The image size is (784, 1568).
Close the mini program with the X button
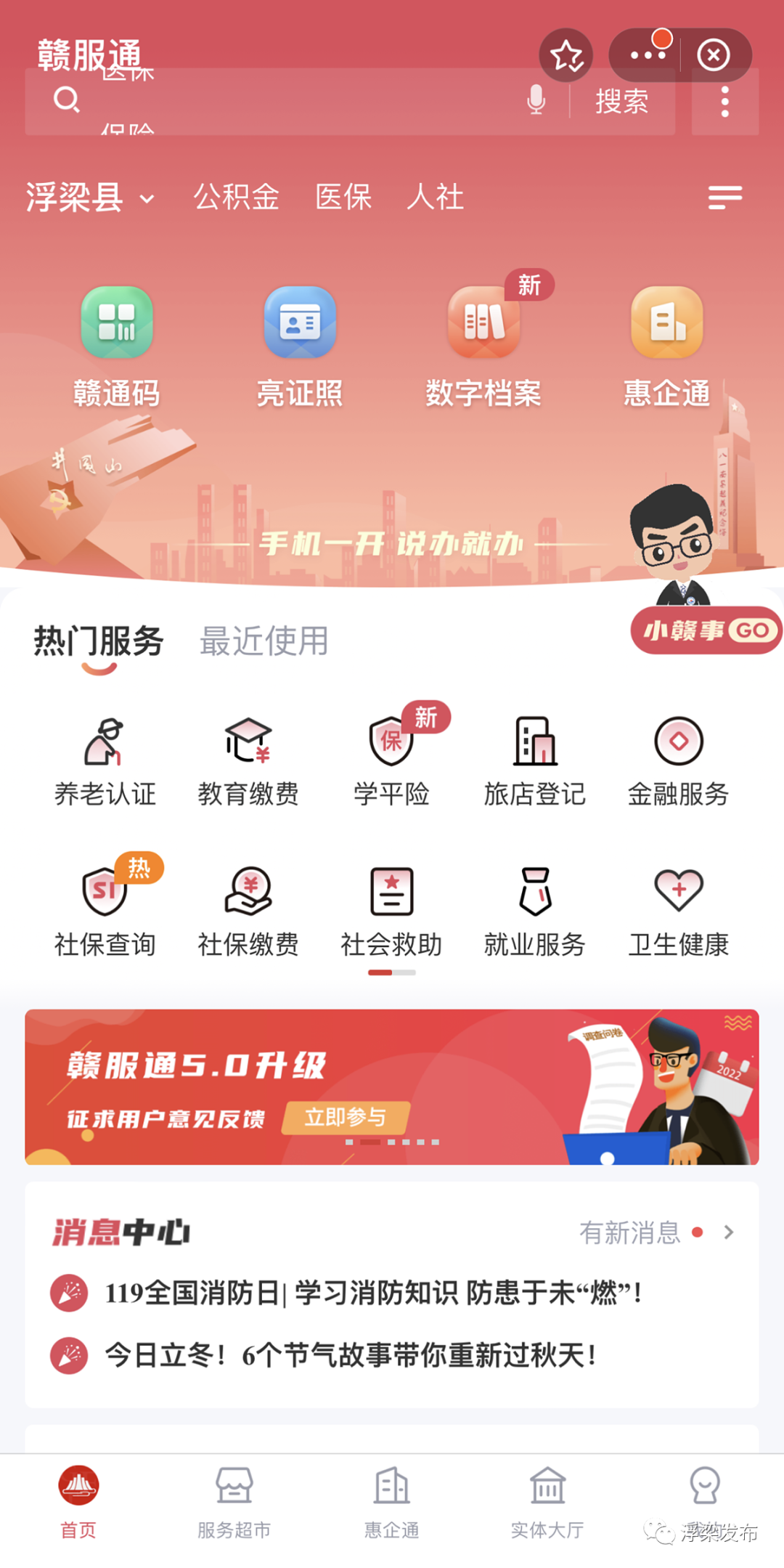714,55
